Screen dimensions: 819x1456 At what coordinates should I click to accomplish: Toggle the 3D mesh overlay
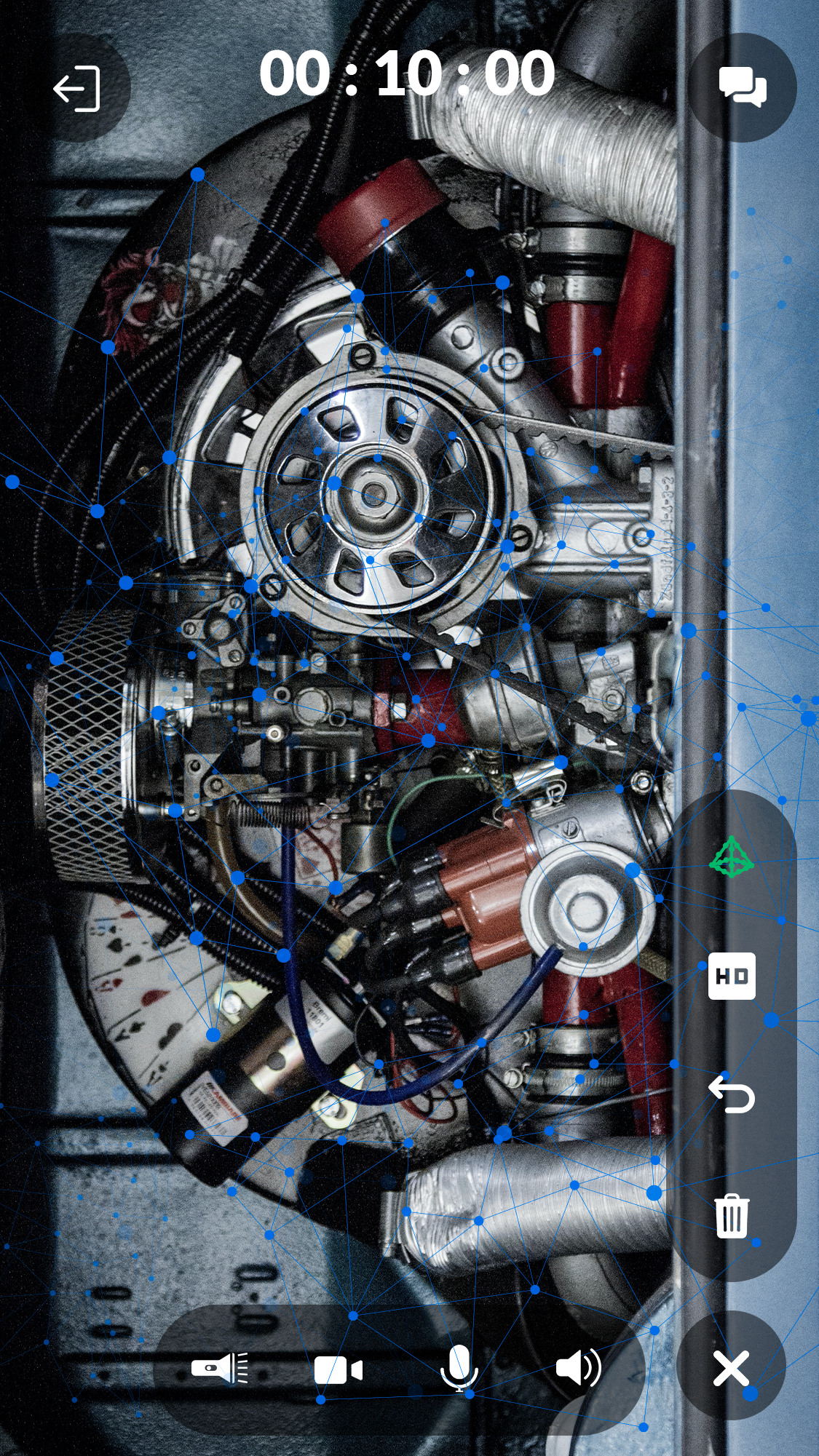point(731,857)
